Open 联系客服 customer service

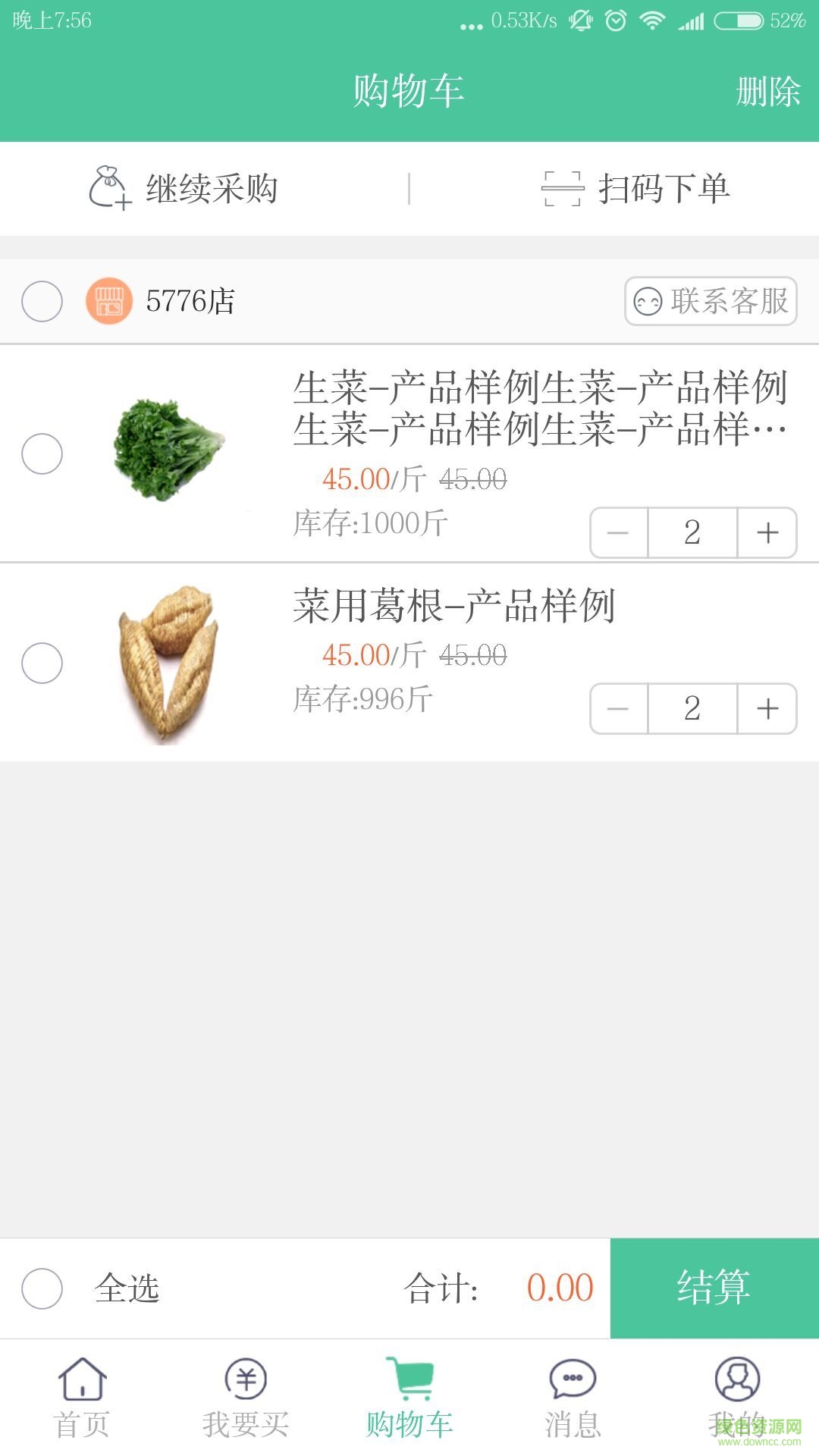coord(711,300)
